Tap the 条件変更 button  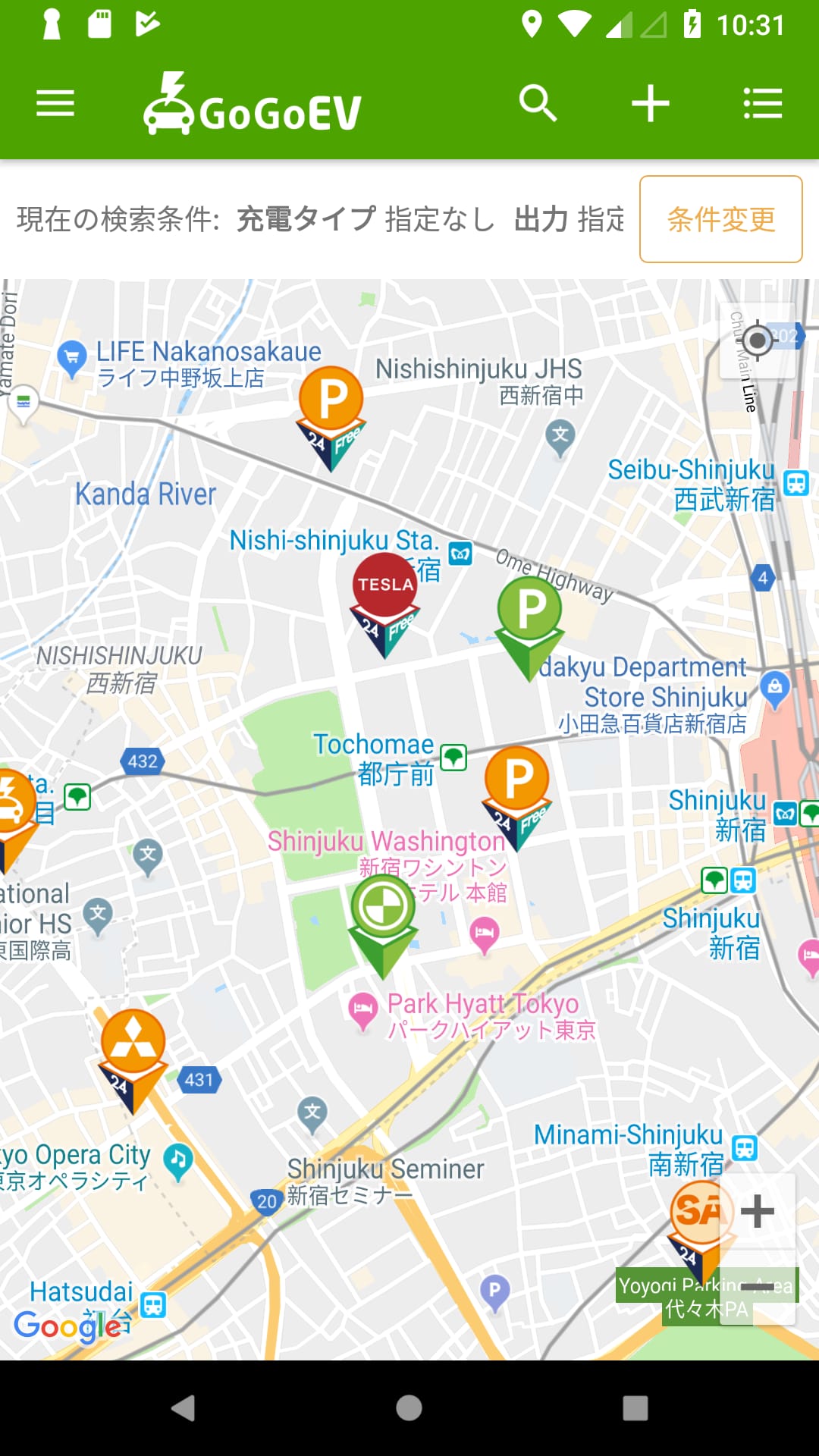720,219
